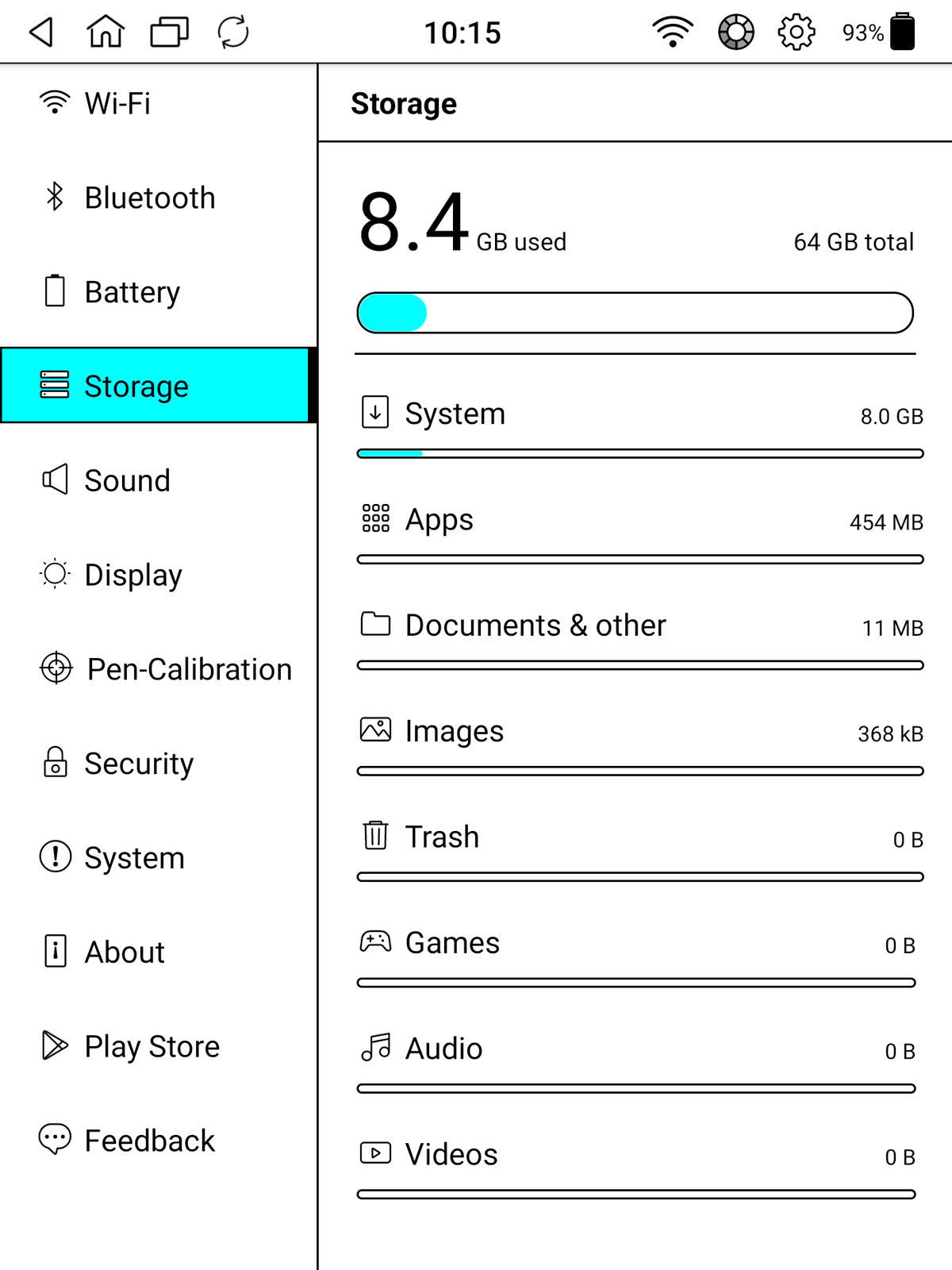Open Wi-Fi settings
This screenshot has width=952, height=1270.
point(117,103)
